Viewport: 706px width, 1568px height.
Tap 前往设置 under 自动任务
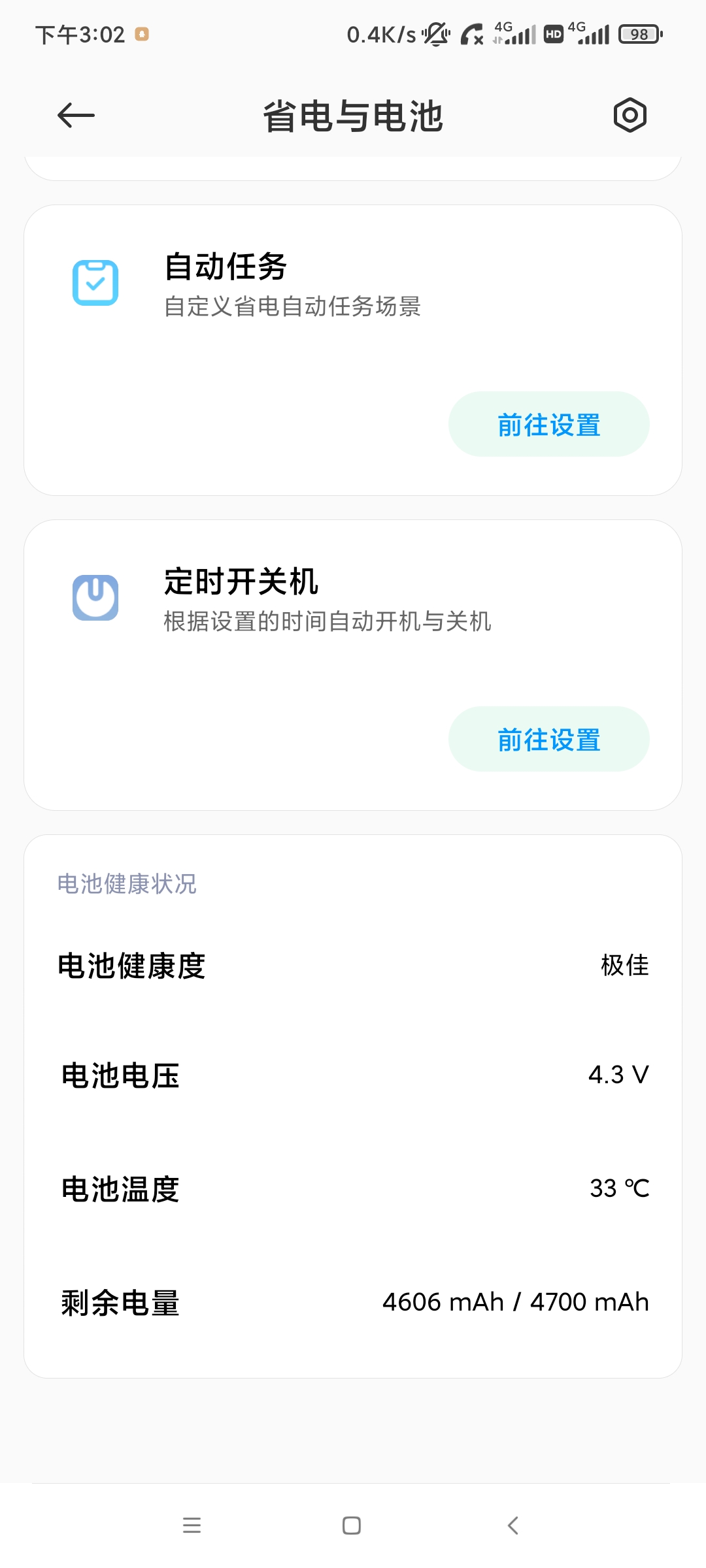pyautogui.click(x=548, y=425)
